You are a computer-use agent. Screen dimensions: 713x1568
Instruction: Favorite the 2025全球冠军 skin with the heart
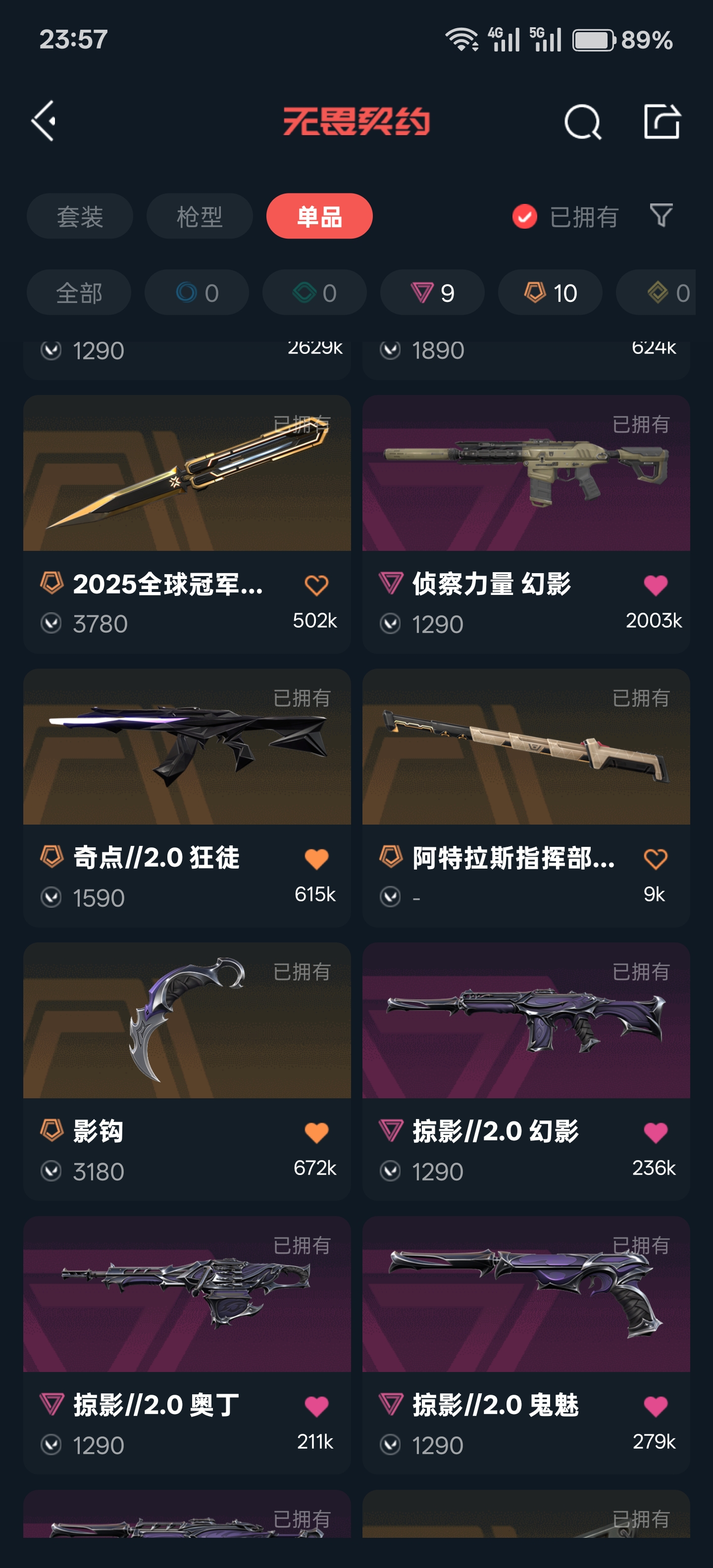316,586
